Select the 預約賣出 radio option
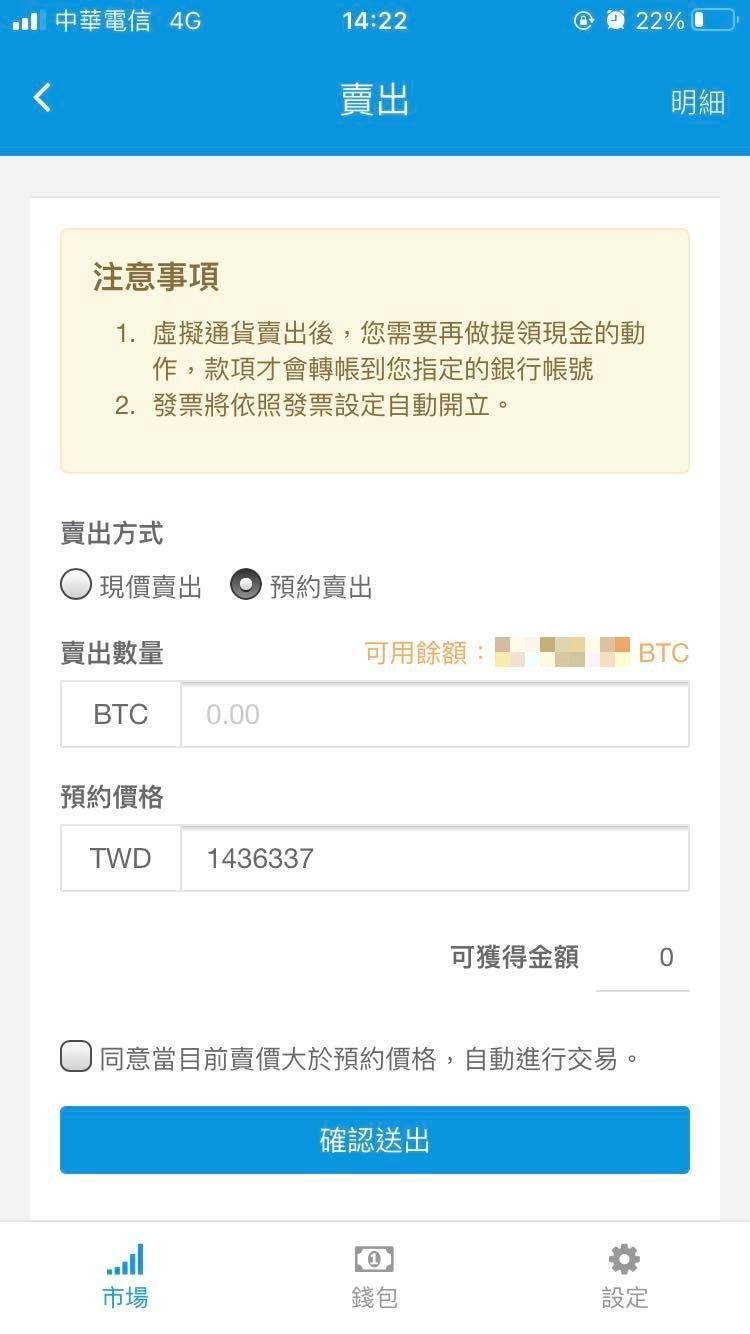Image resolution: width=750 pixels, height=1334 pixels. click(x=246, y=587)
